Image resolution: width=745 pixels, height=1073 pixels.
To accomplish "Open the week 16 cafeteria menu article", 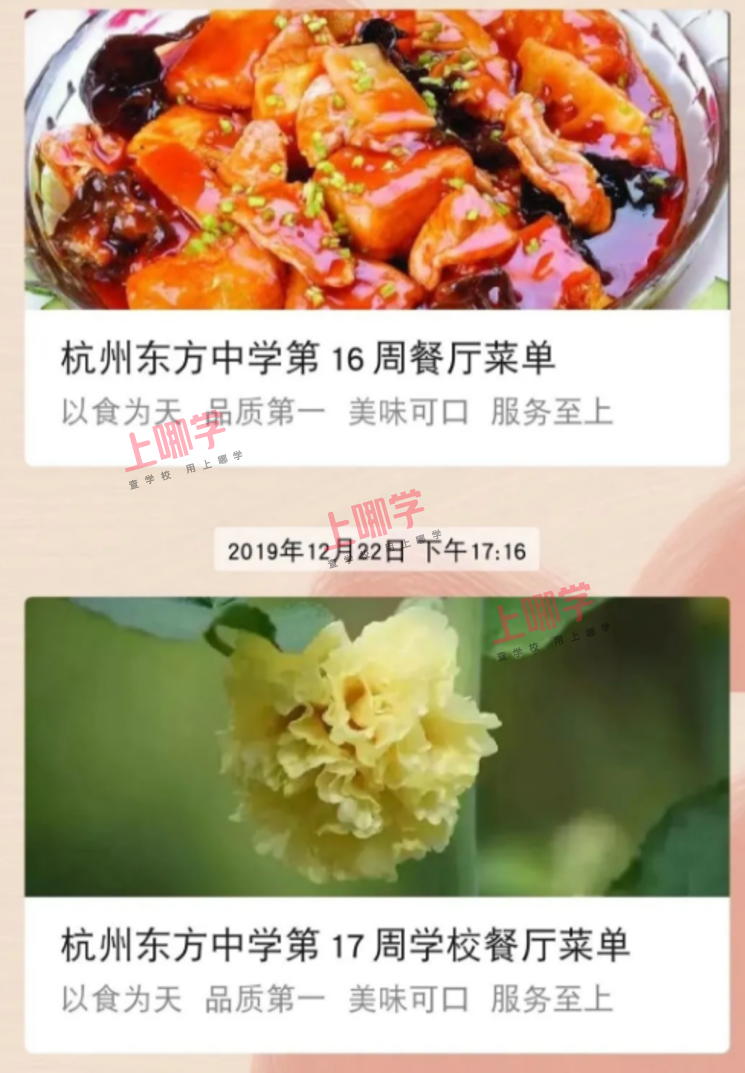I will pyautogui.click(x=308, y=359).
